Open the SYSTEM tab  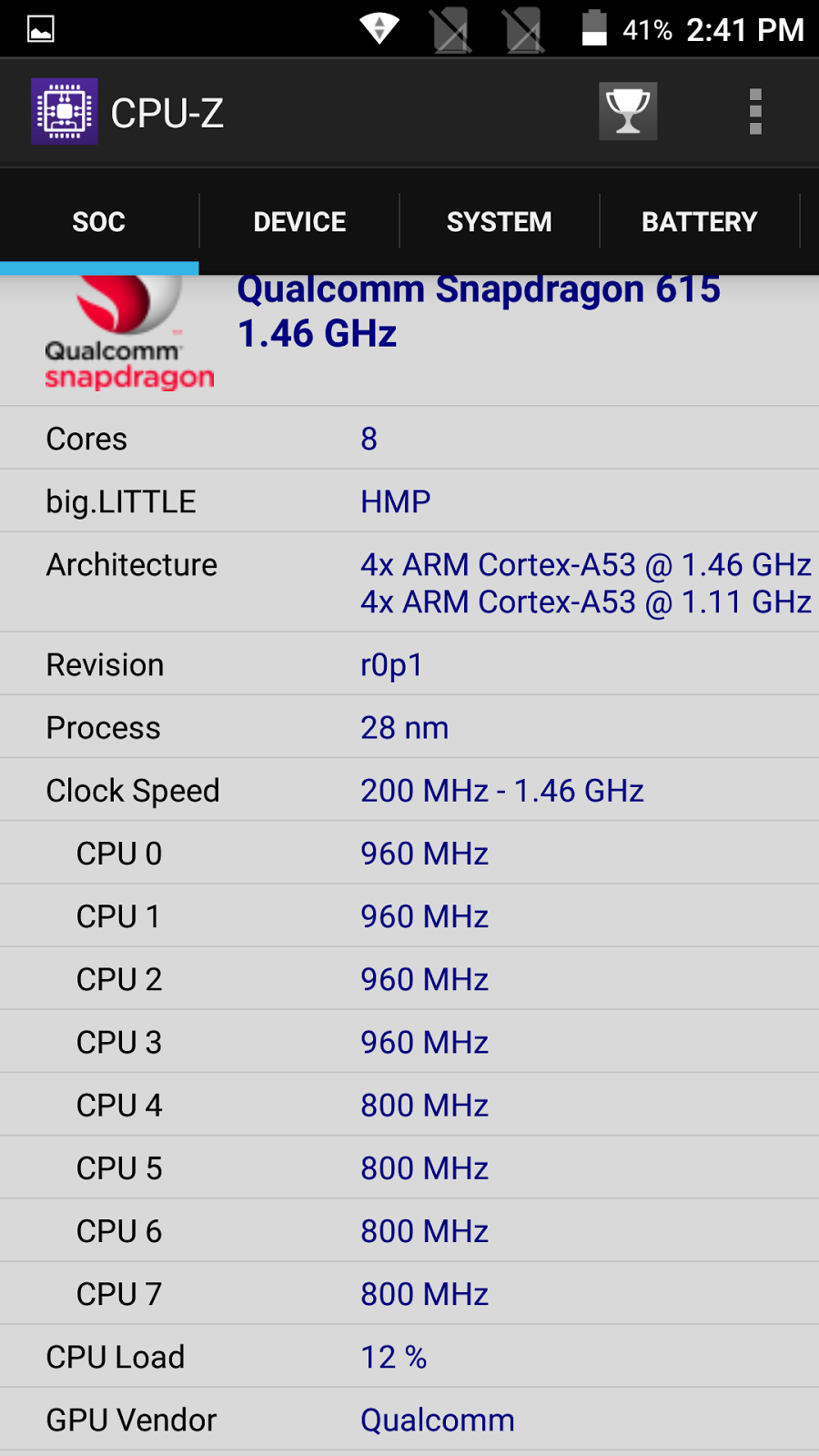click(x=499, y=221)
